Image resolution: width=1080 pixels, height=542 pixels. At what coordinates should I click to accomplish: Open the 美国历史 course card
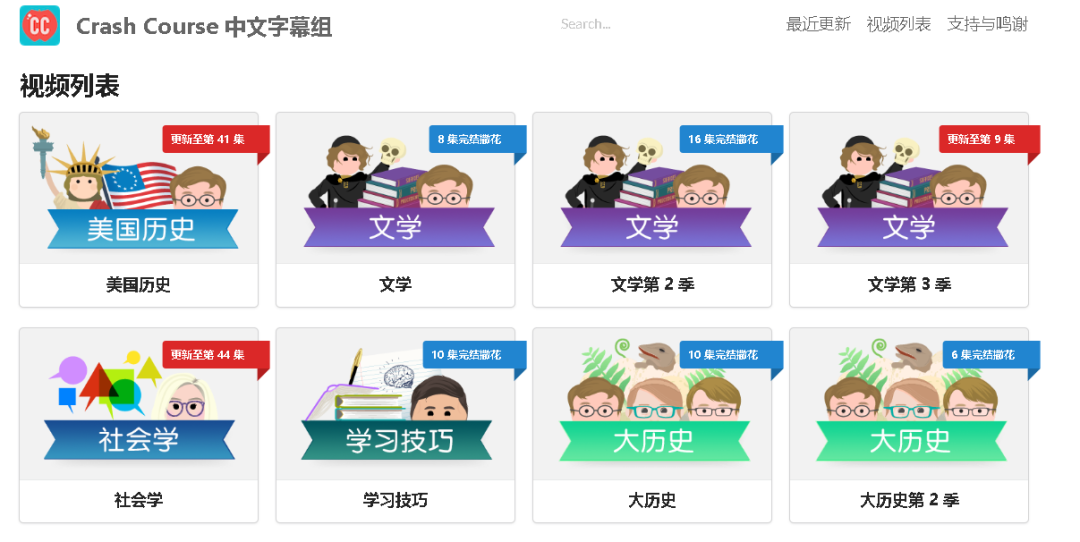coord(139,210)
